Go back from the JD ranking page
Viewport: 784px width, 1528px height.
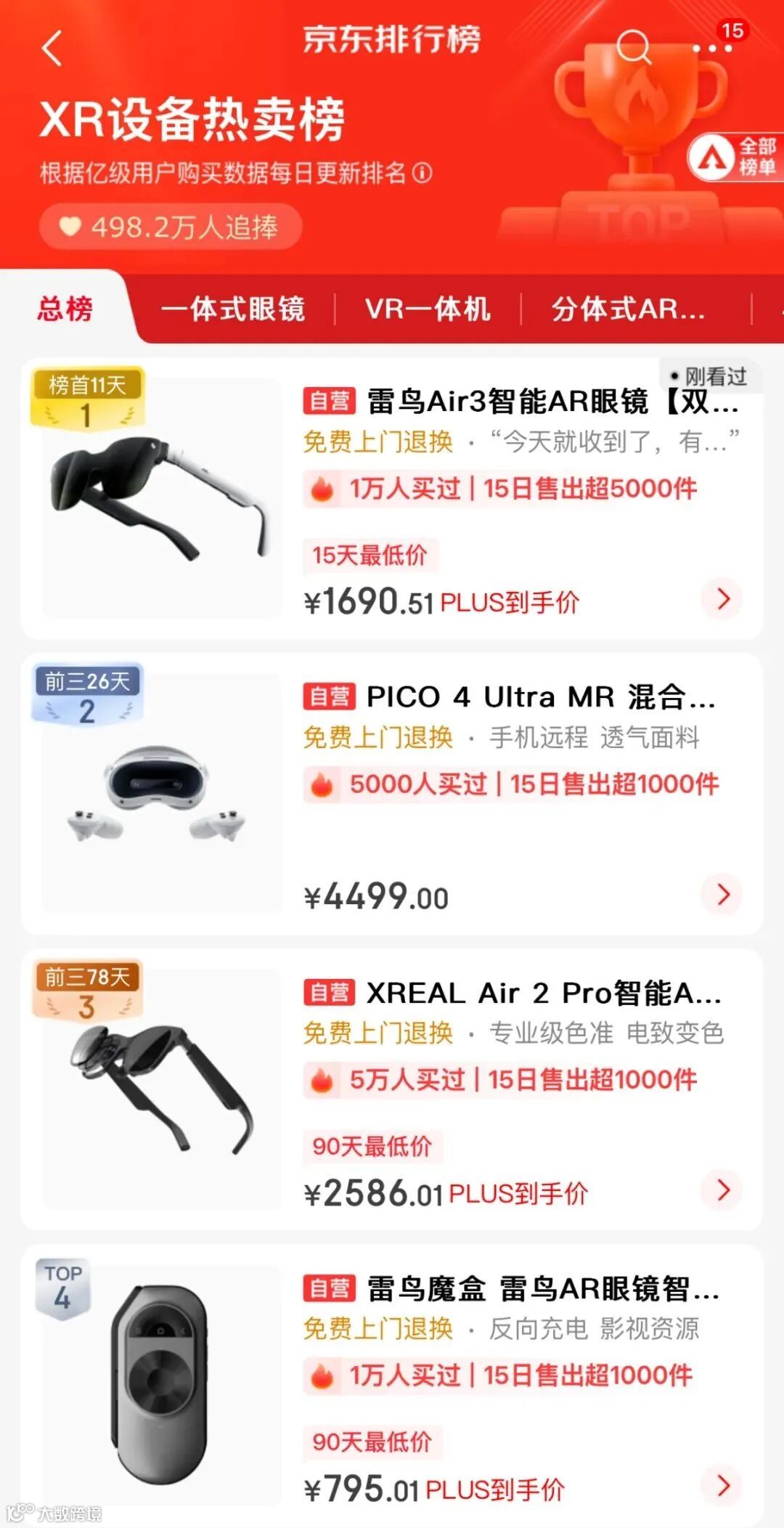click(x=52, y=49)
